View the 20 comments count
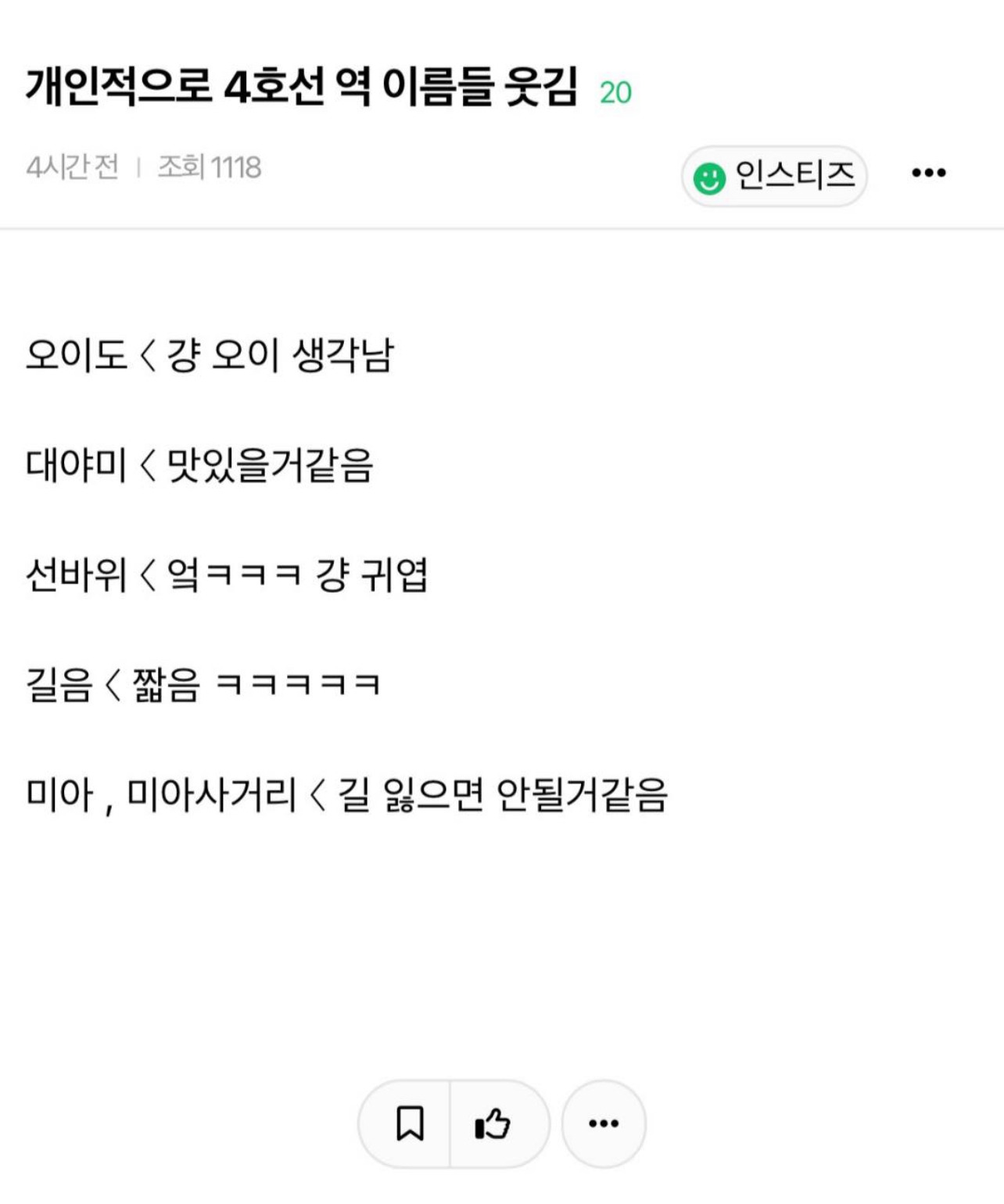This screenshot has height=1204, width=1004. 615,92
